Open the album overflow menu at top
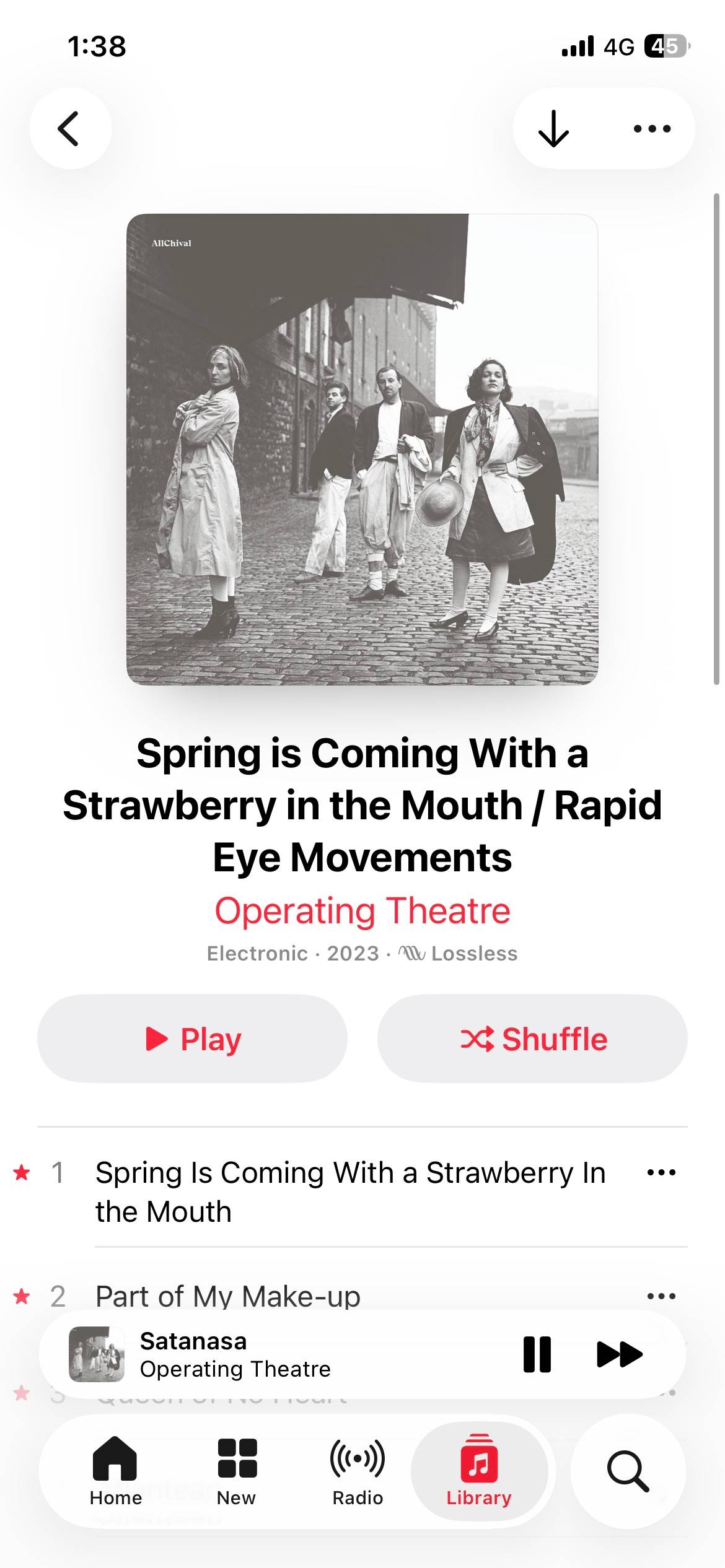Viewport: 725px width, 1568px height. (x=652, y=129)
